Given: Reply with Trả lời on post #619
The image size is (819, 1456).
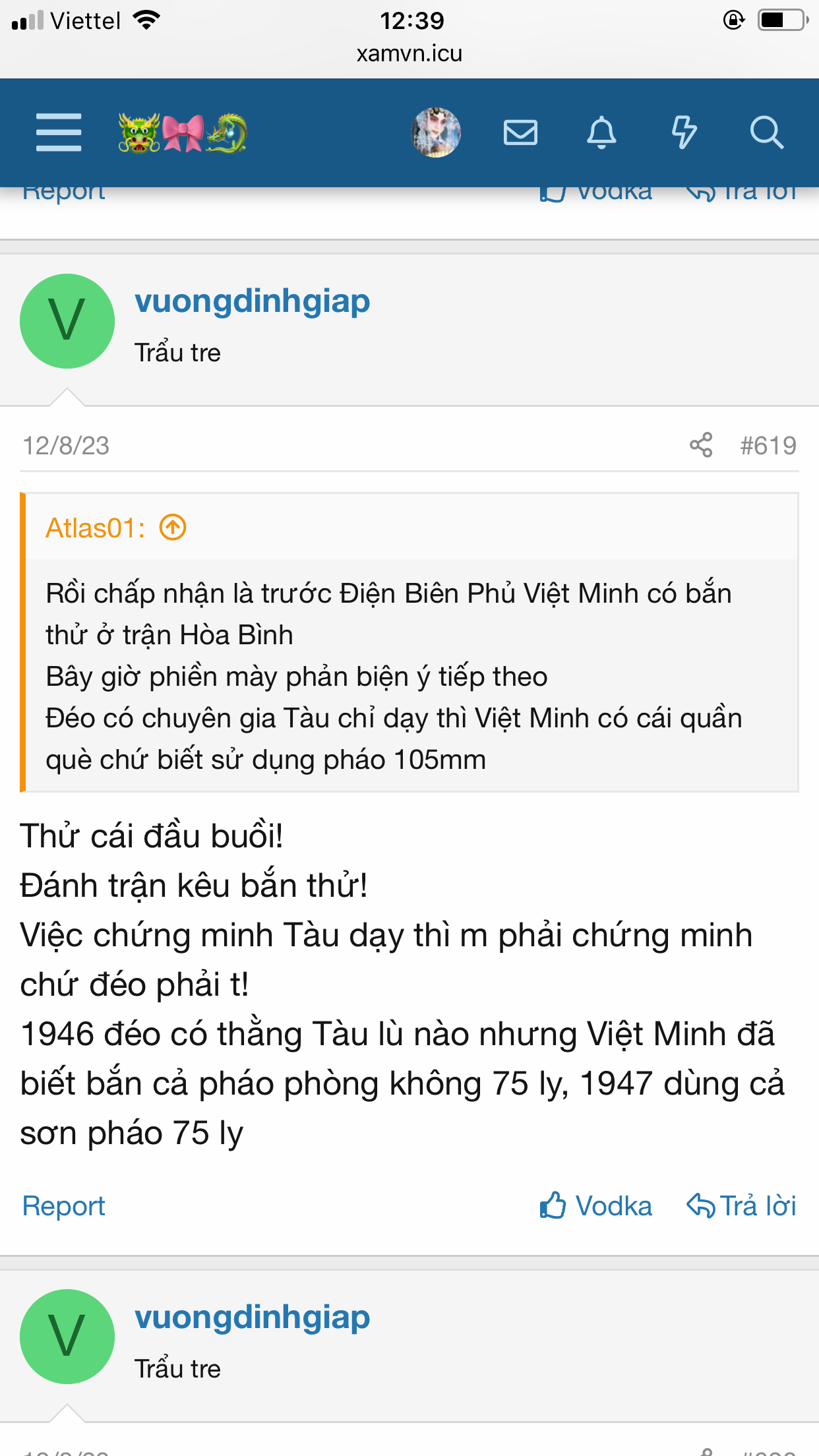Looking at the screenshot, I should coord(742,1206).
